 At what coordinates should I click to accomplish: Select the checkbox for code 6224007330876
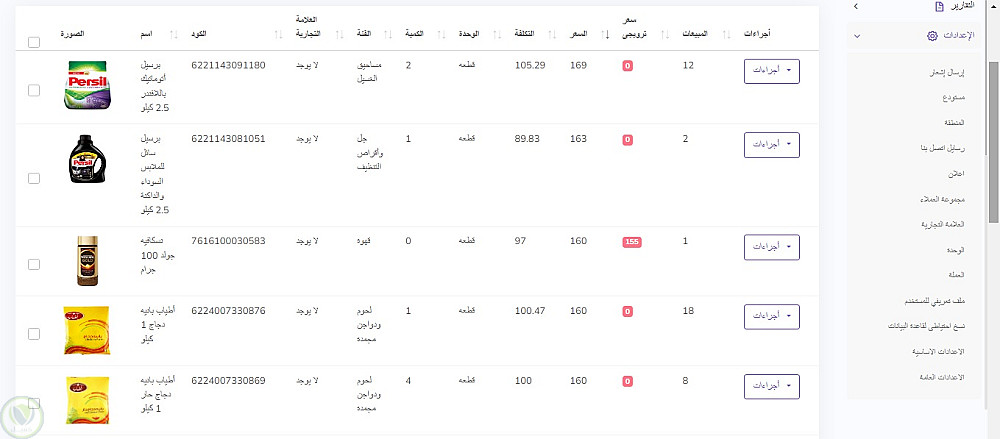(35, 334)
